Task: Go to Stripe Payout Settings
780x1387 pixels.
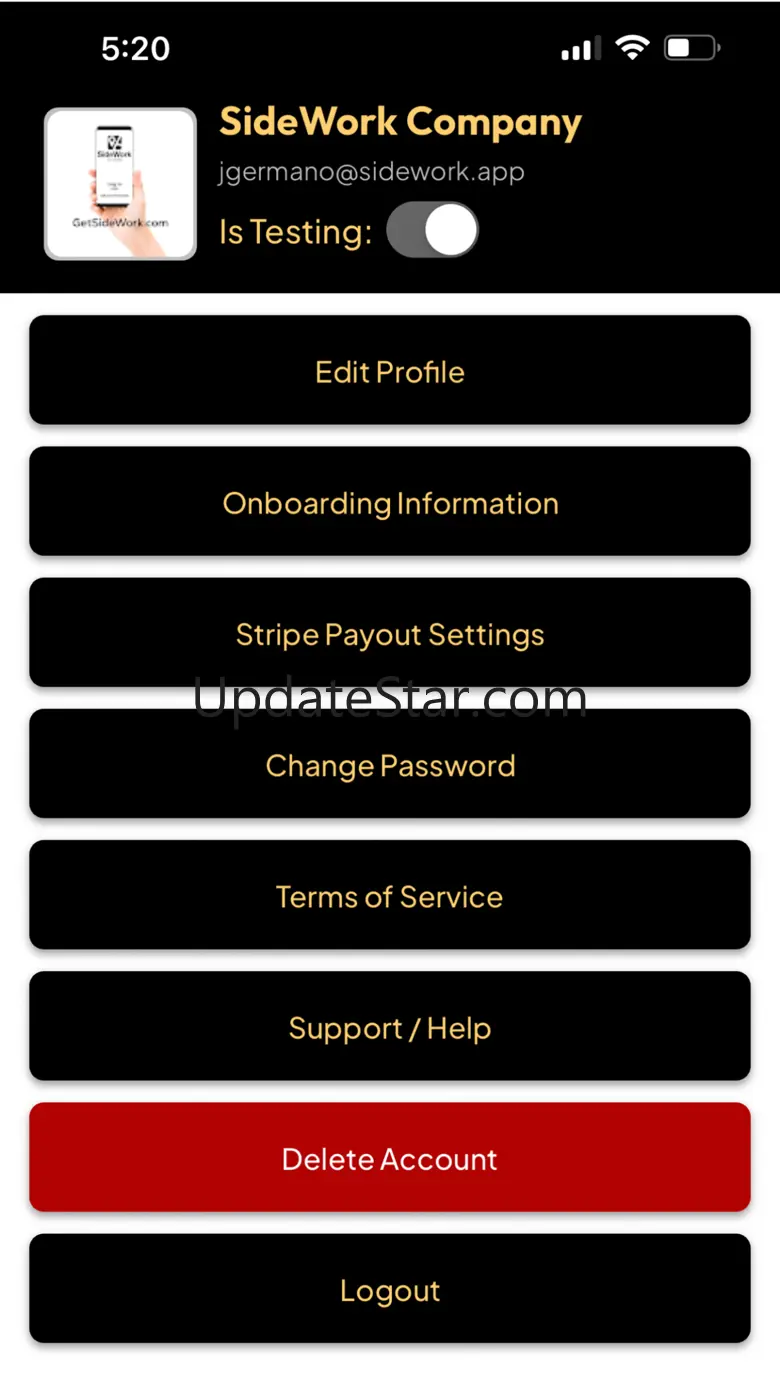Action: [390, 632]
